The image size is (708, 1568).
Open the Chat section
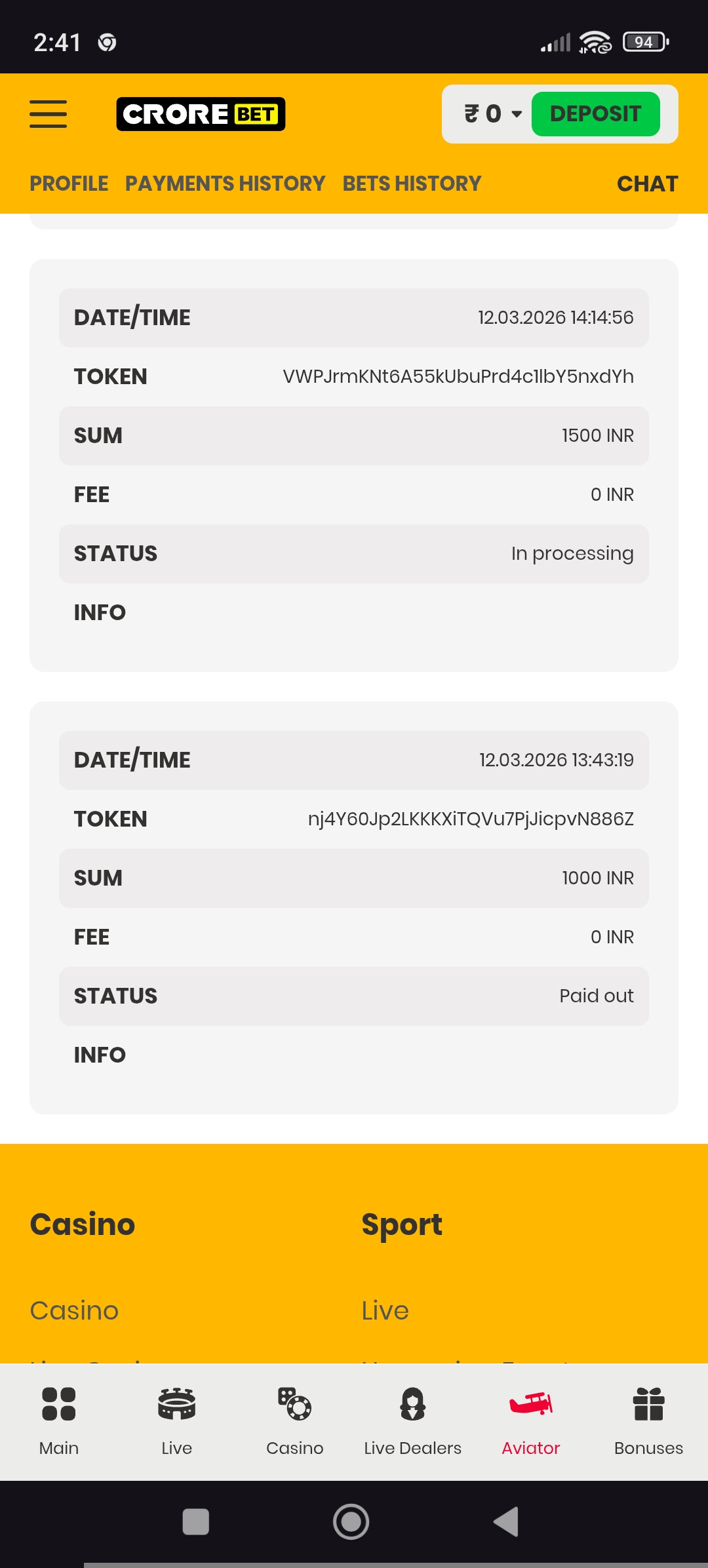(x=647, y=184)
